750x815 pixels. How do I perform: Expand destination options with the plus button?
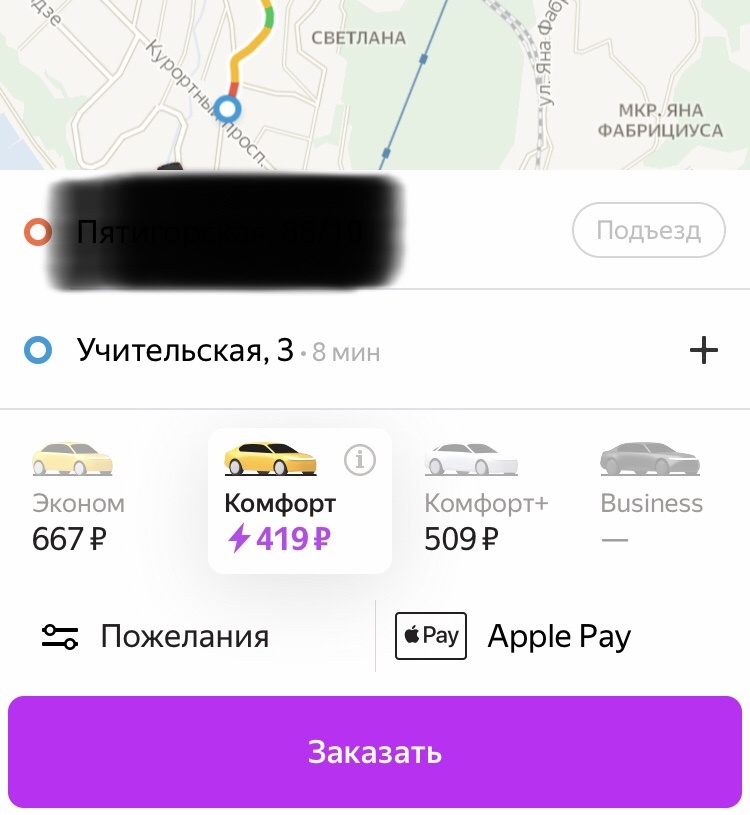(704, 350)
